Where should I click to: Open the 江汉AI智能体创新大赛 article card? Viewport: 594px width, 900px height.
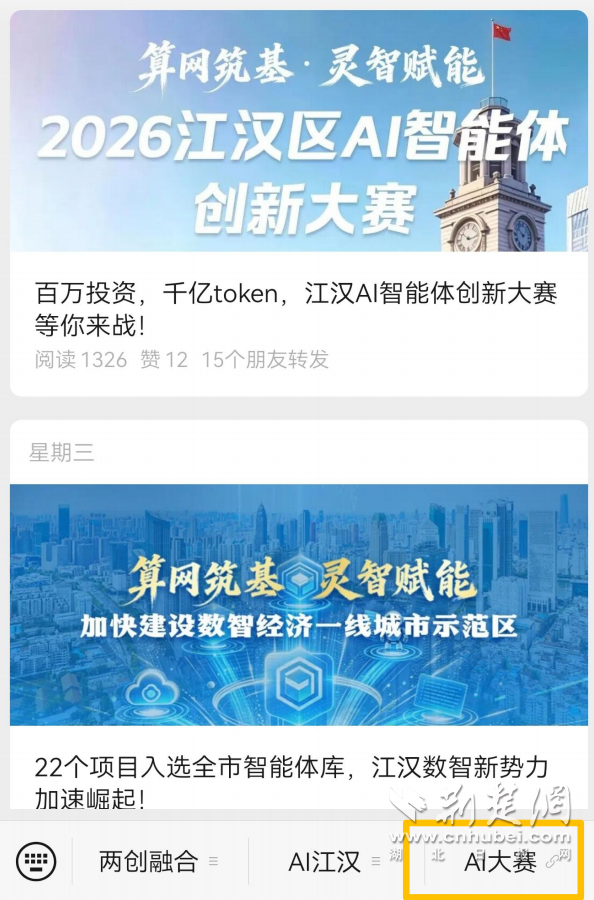[298, 203]
